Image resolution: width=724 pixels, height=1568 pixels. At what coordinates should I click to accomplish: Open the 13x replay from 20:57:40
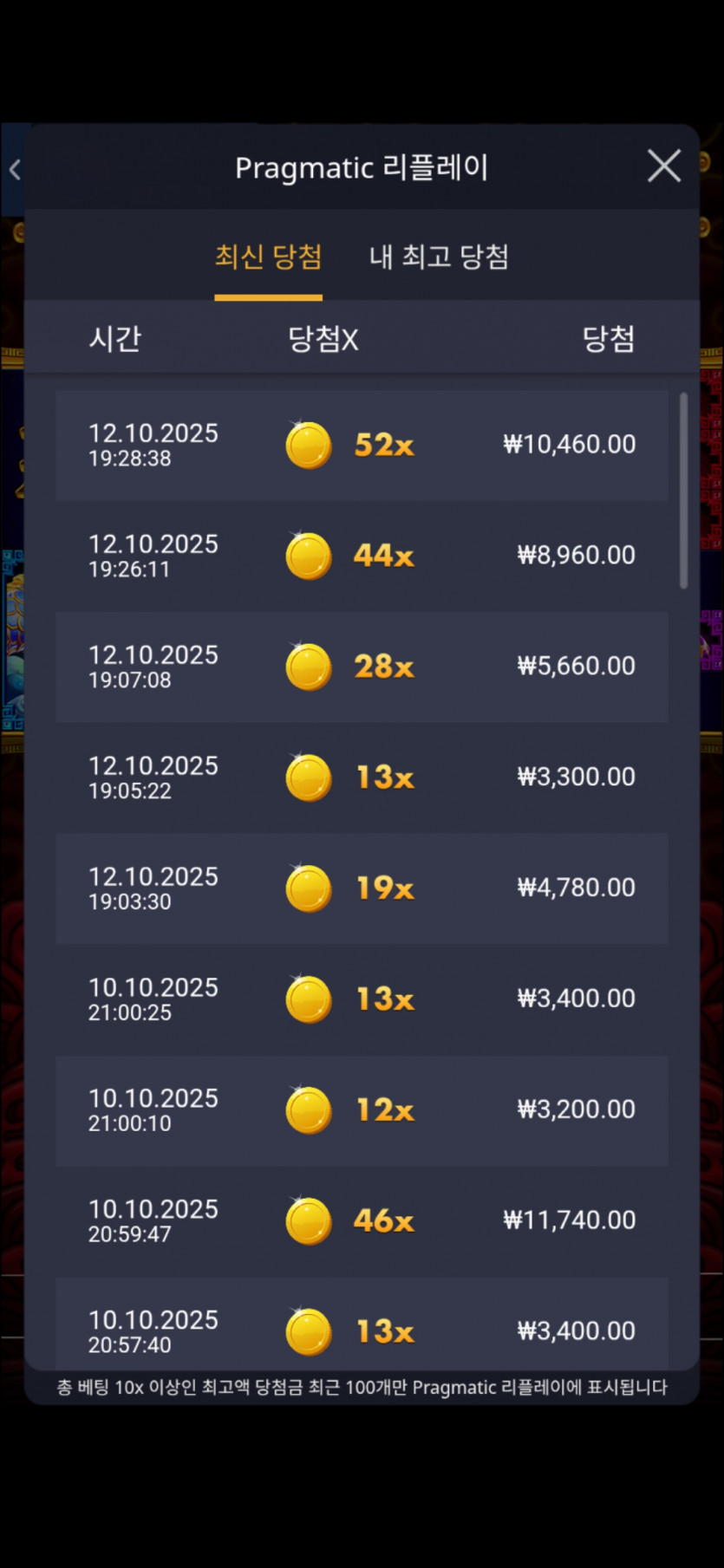click(362, 1324)
